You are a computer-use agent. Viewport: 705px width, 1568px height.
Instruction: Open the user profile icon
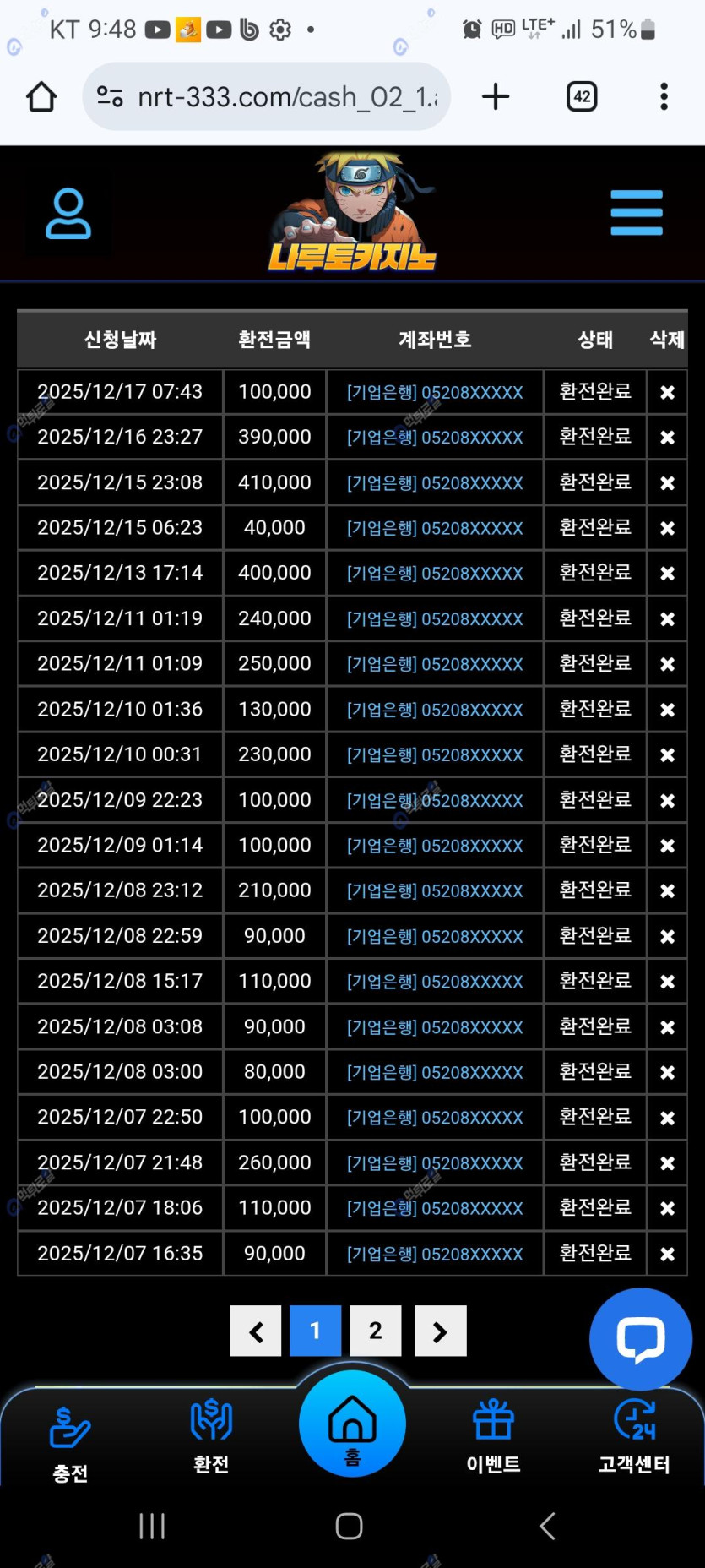[x=68, y=214]
